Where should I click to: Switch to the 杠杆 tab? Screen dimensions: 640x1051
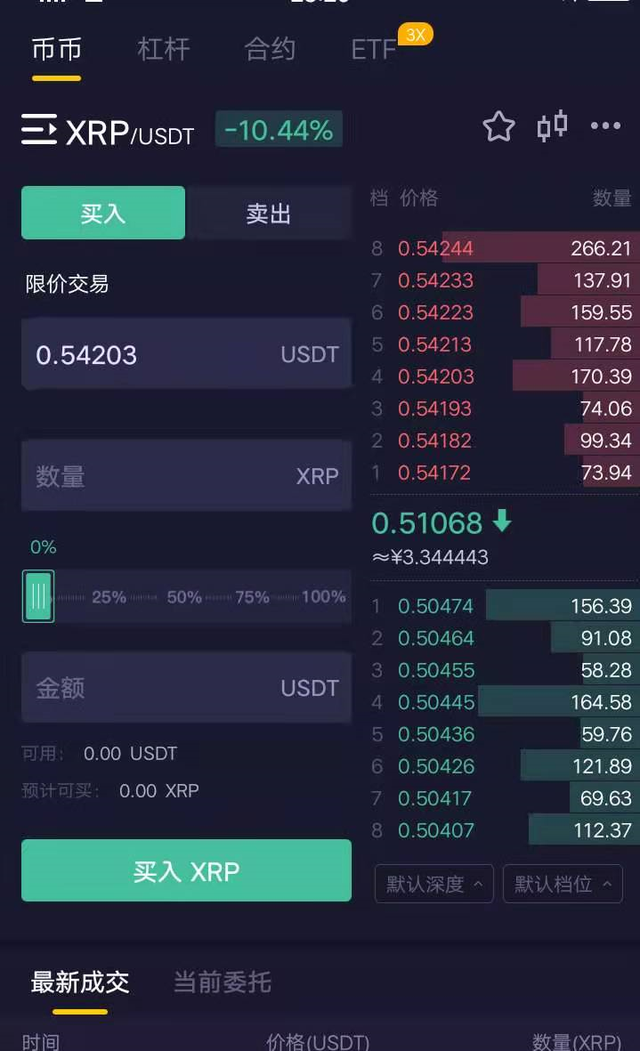(163, 49)
